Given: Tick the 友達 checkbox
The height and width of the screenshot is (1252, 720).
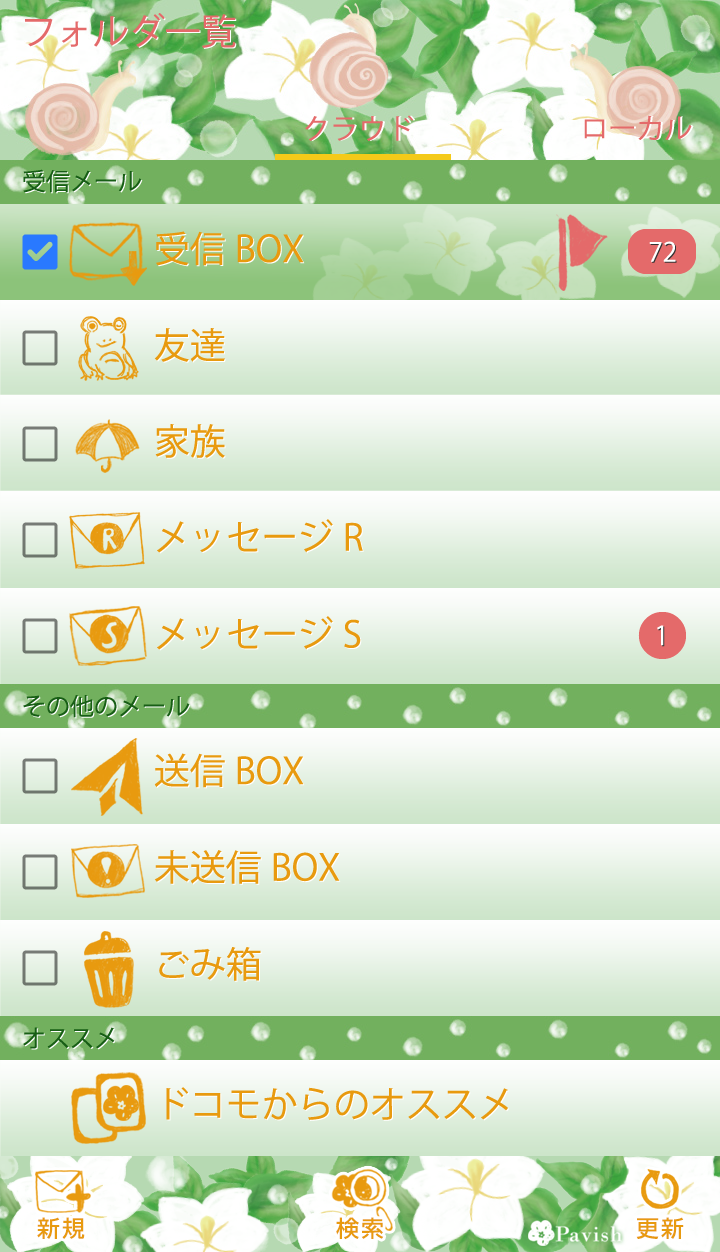Looking at the screenshot, I should pos(40,348).
